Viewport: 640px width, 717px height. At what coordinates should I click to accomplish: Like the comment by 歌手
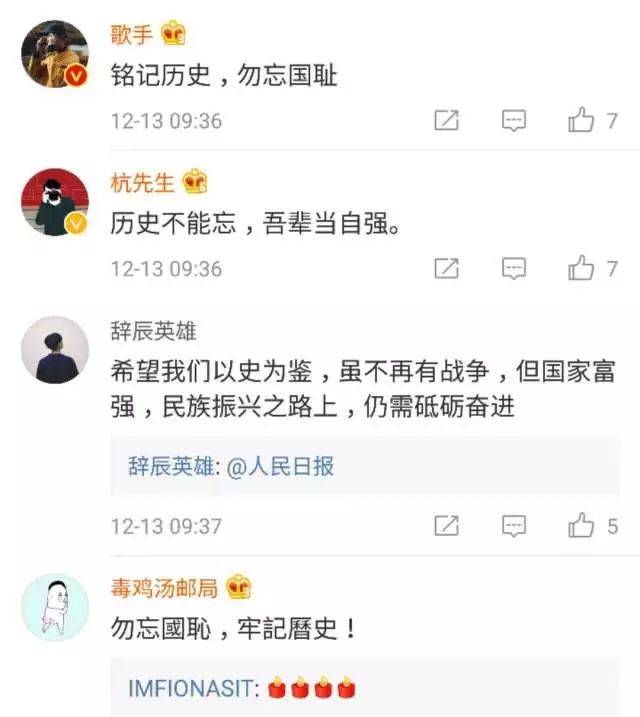[582, 121]
